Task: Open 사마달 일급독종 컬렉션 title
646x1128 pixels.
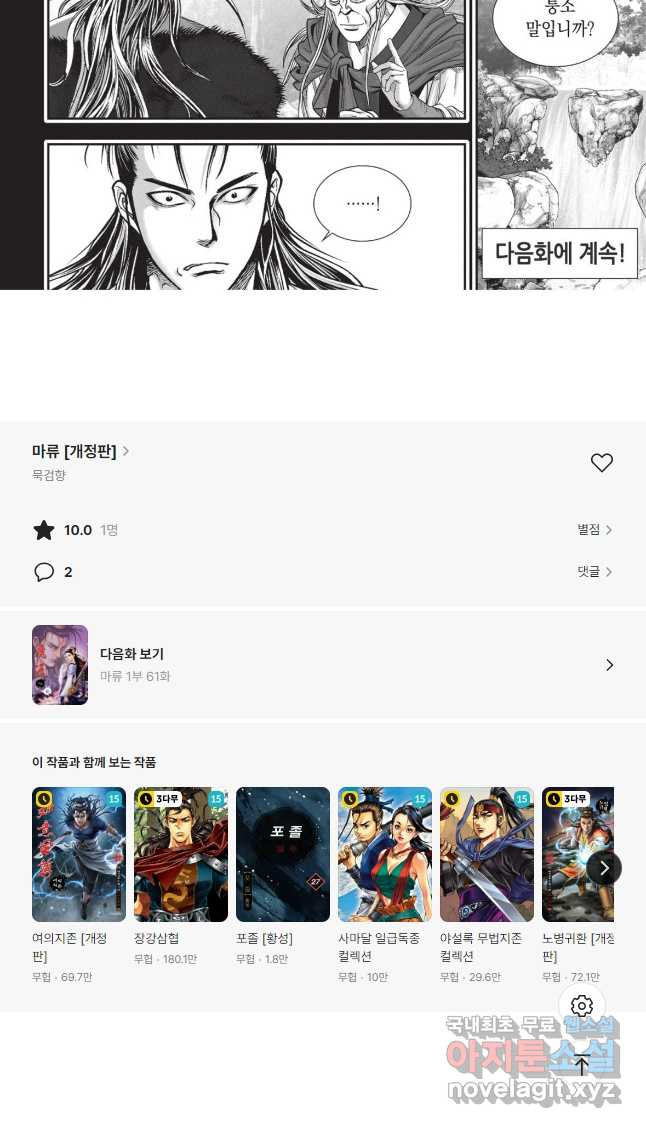Action: coord(385,855)
